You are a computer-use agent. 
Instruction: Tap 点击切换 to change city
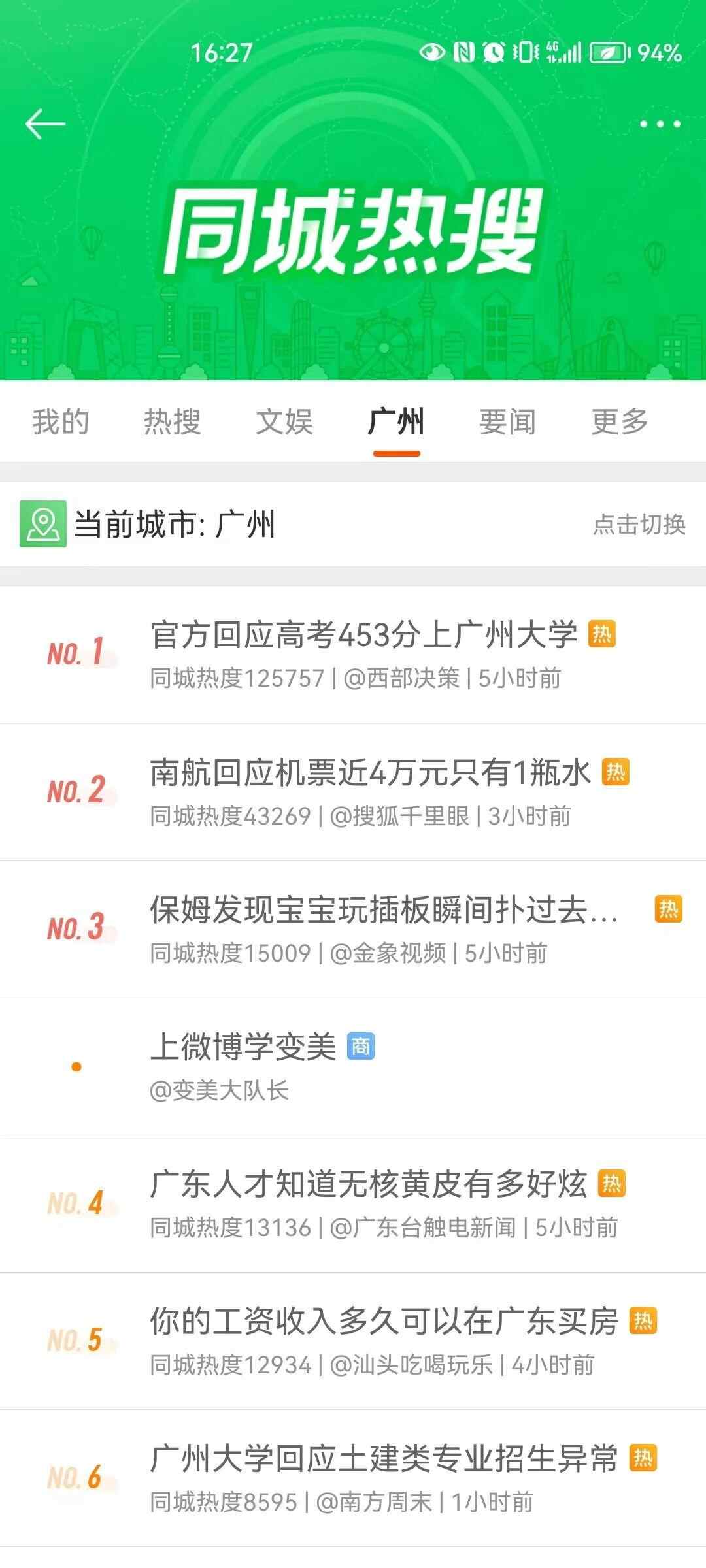[639, 524]
